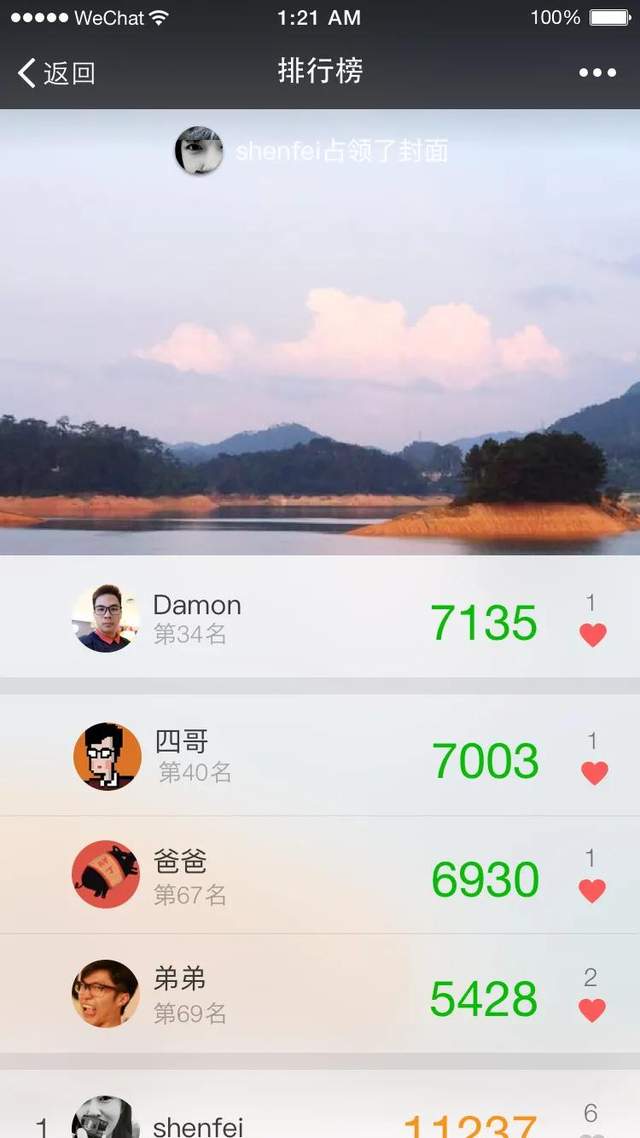This screenshot has width=640, height=1138.
Task: Like 弟弟's 5428 step score
Action: point(592,1010)
